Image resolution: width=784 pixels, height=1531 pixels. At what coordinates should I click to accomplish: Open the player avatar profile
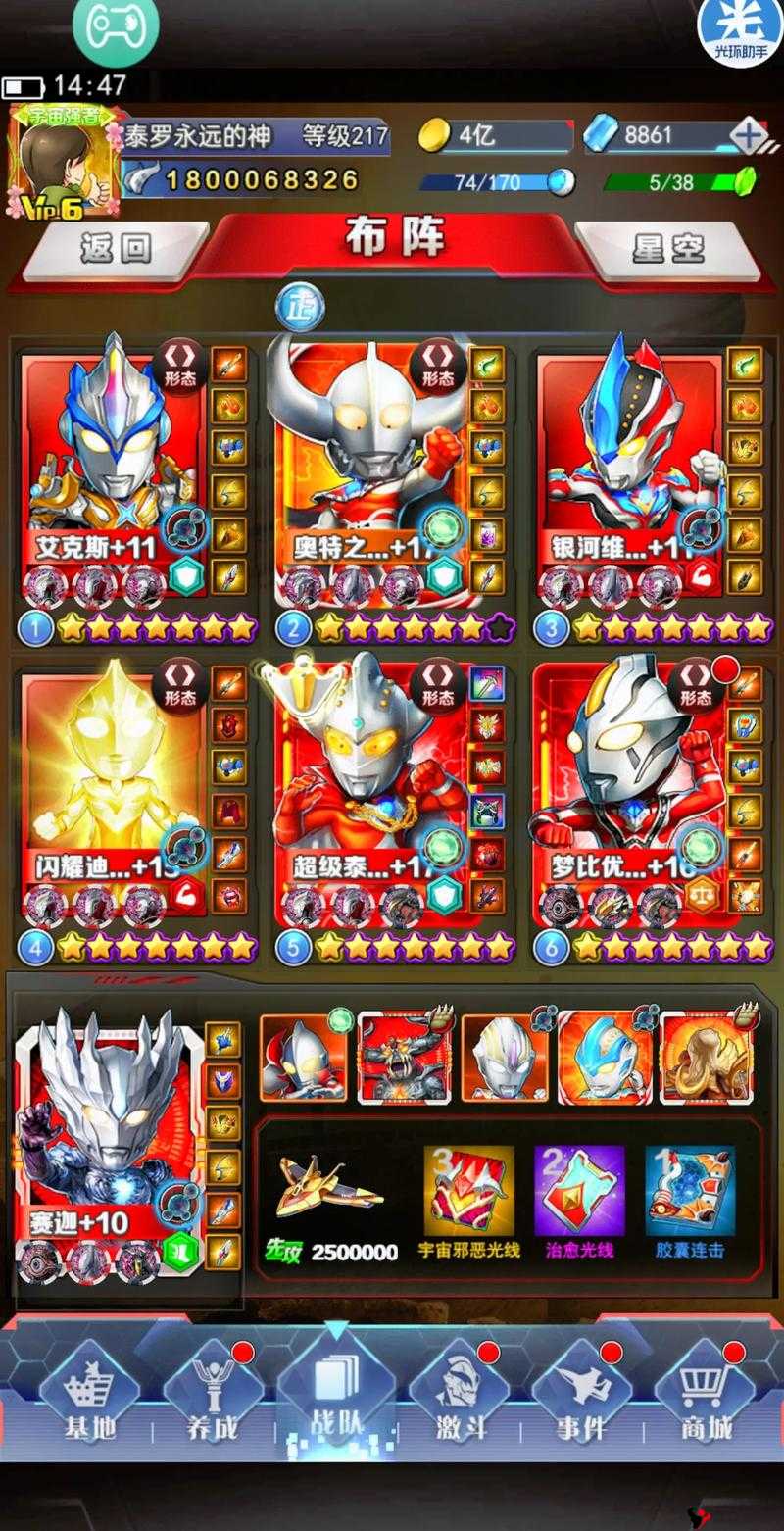click(x=59, y=162)
